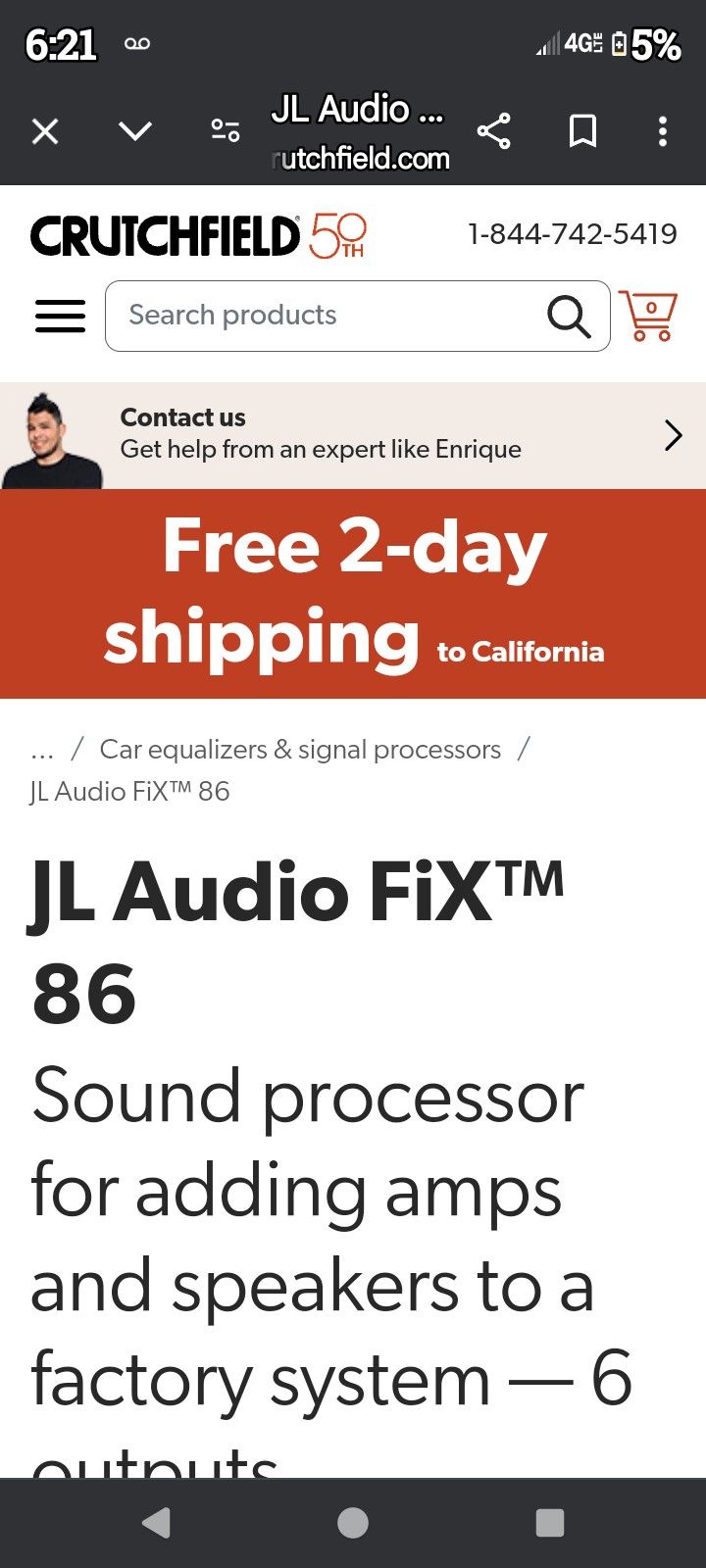
Task: Tap the voicemail indicator in the status bar
Action: pyautogui.click(x=137, y=43)
